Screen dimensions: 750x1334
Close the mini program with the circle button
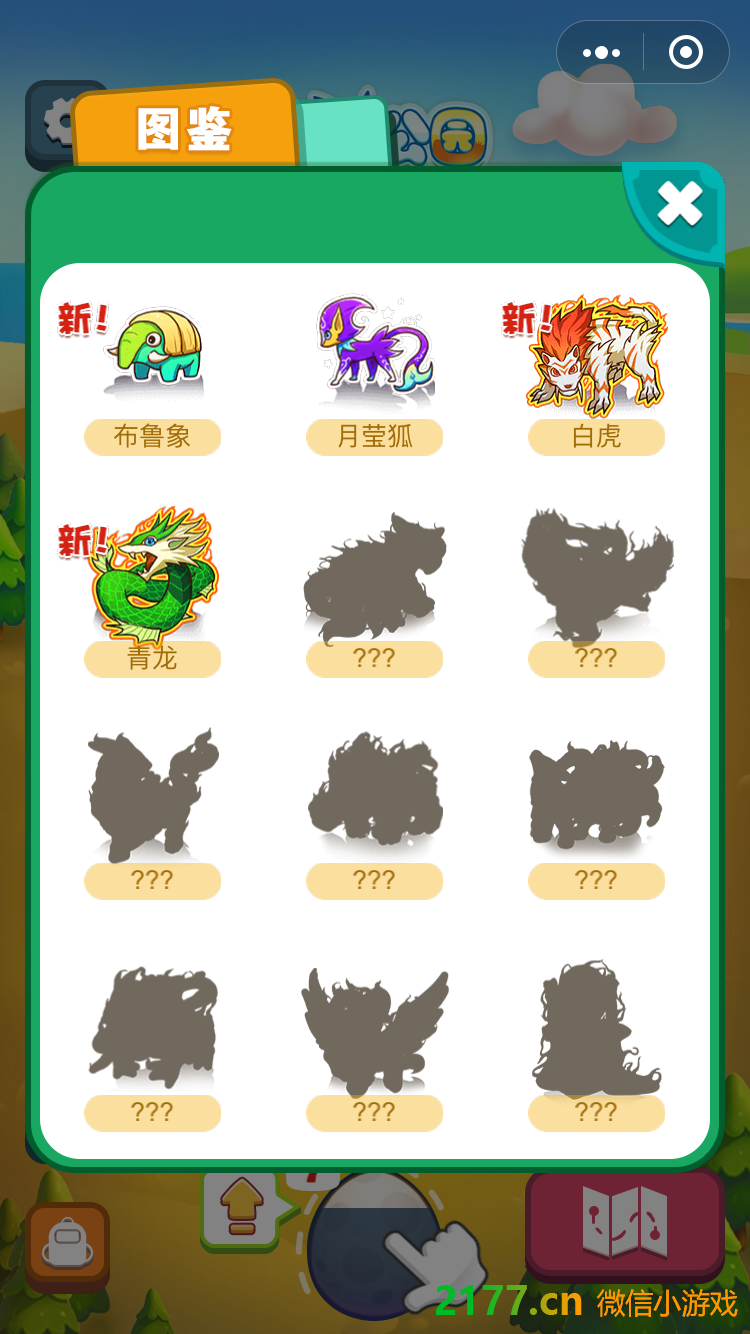(685, 52)
